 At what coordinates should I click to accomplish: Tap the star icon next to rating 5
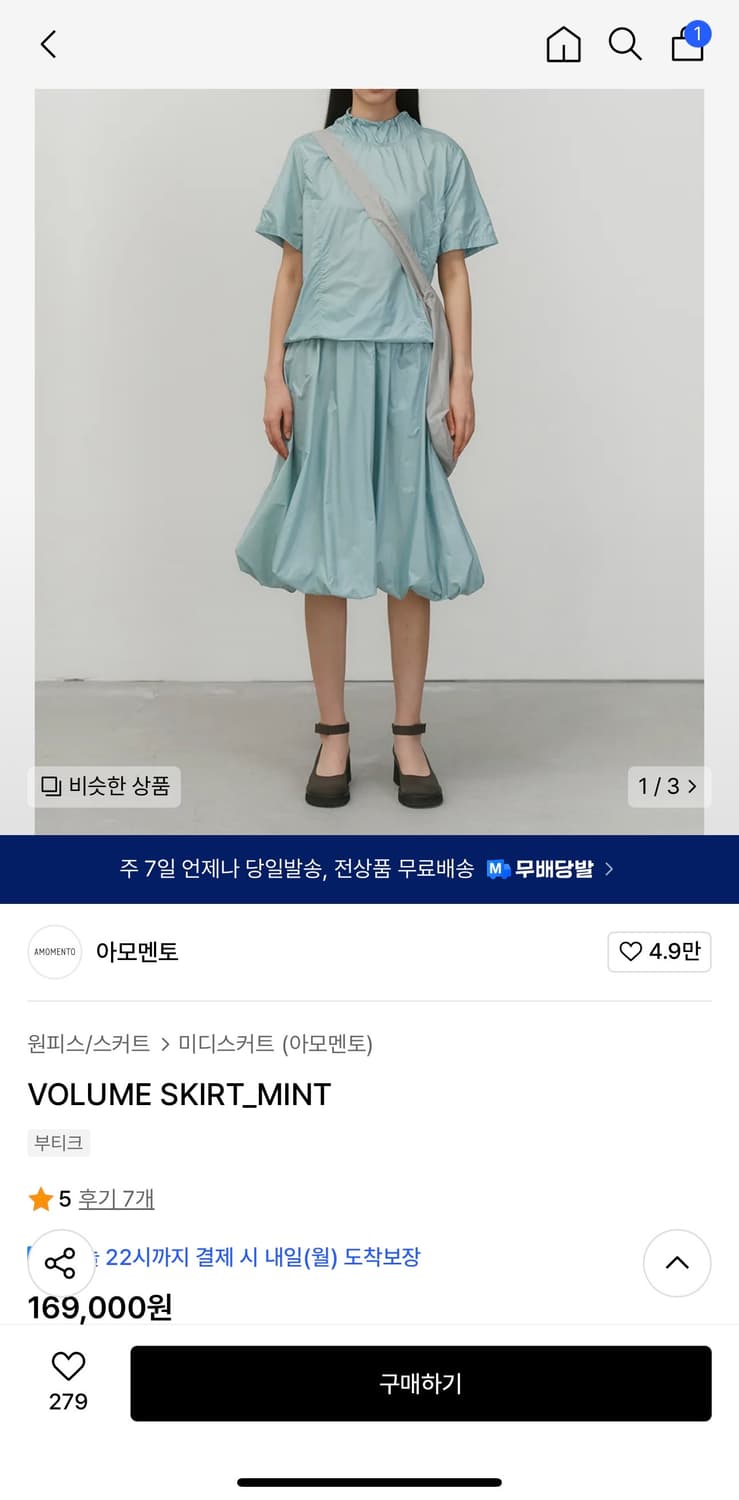tap(42, 1198)
